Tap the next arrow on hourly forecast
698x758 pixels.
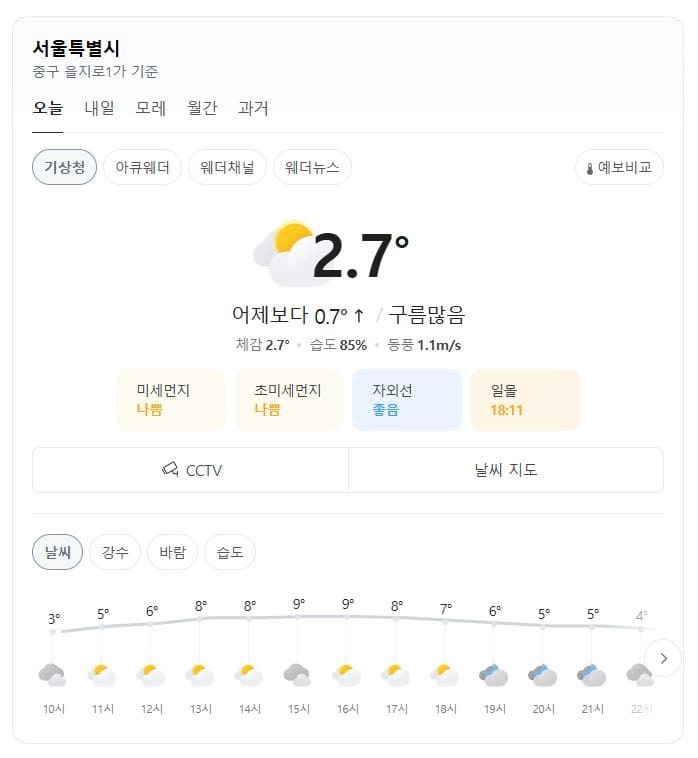click(663, 658)
